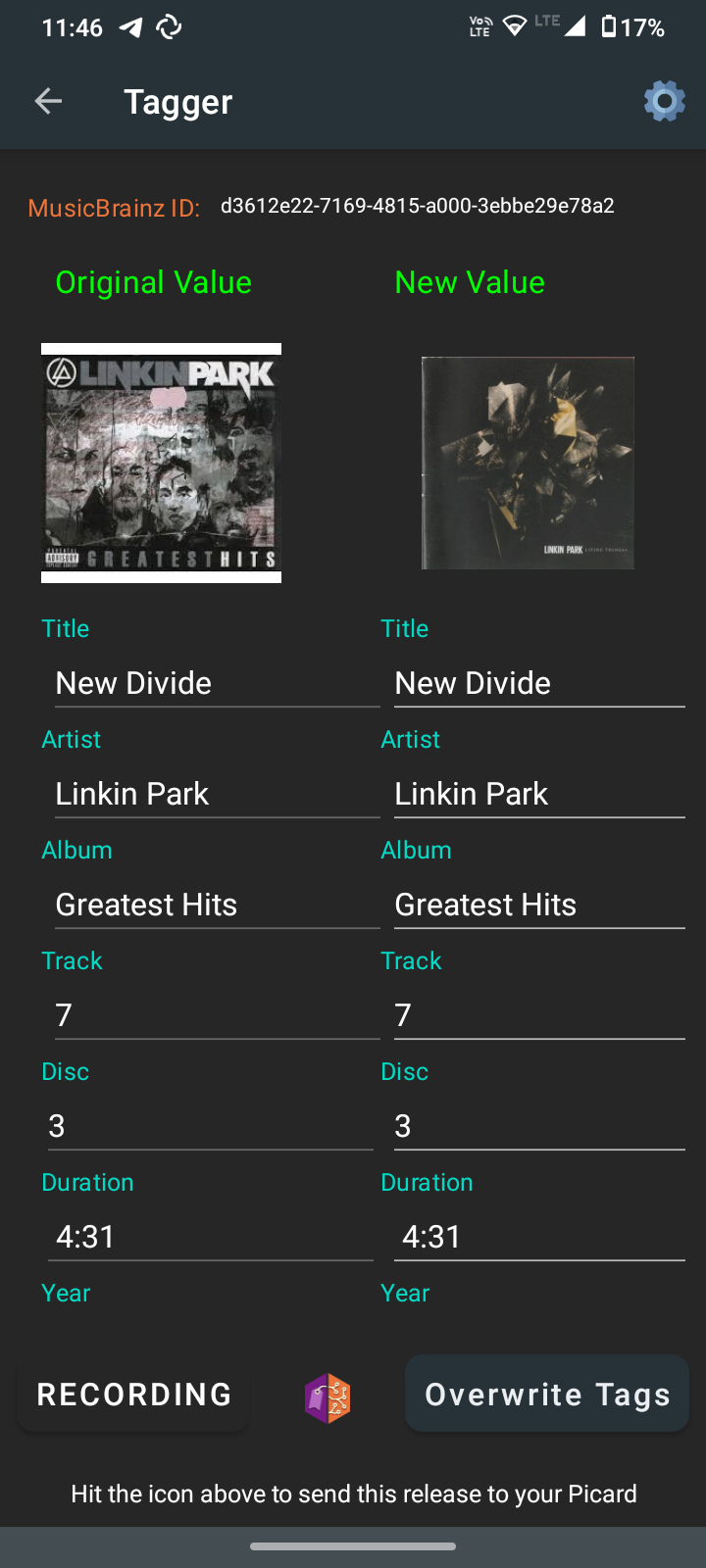This screenshot has width=706, height=1568.
Task: Tap the RECORDING button
Action: point(133,1394)
